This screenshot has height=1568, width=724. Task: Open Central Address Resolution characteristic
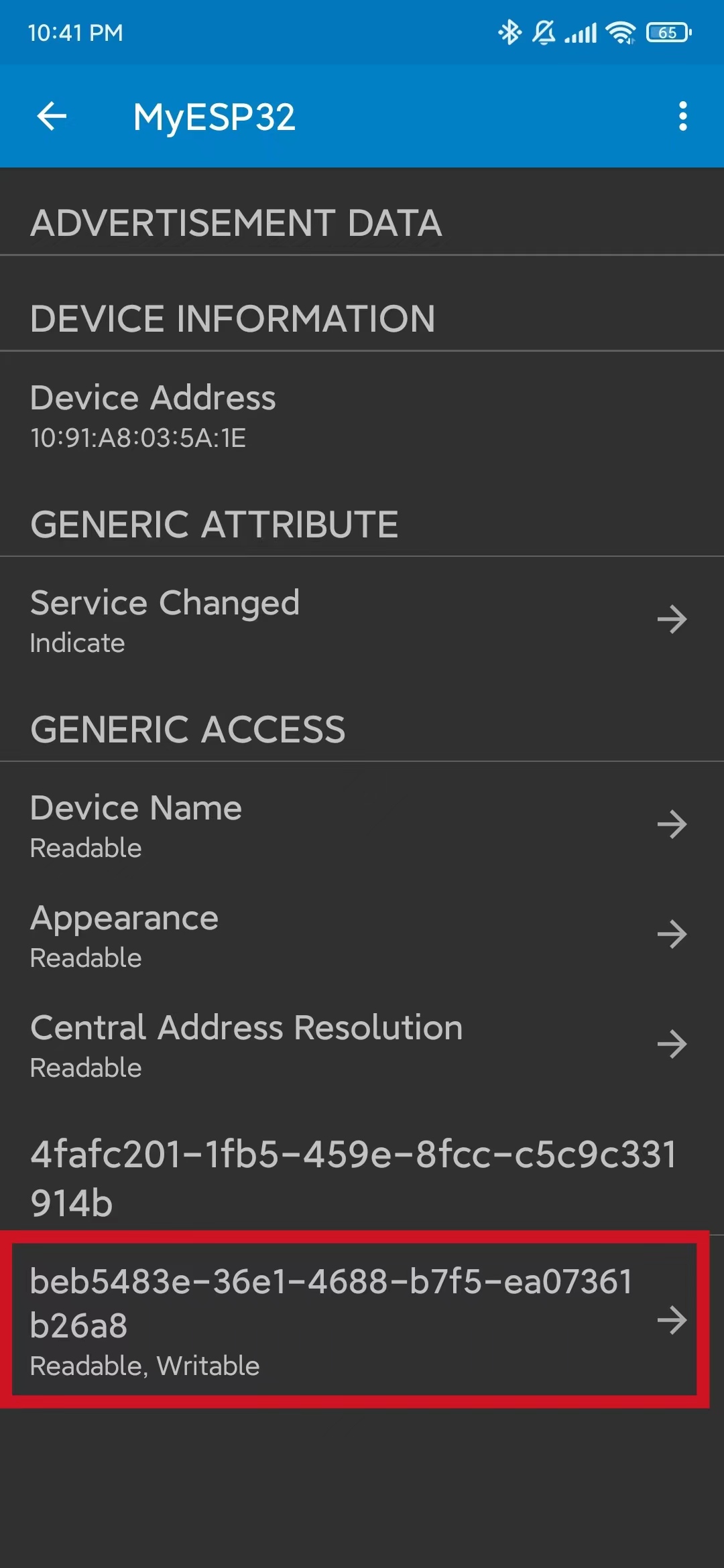362,1045
